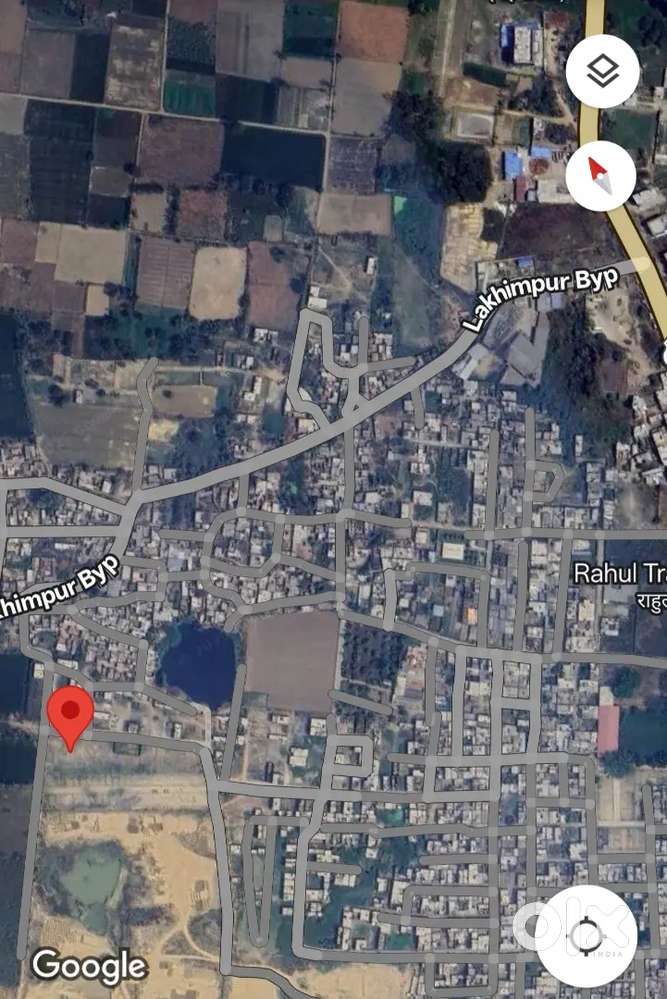Open the map layers button
The height and width of the screenshot is (999, 667).
pyautogui.click(x=602, y=71)
